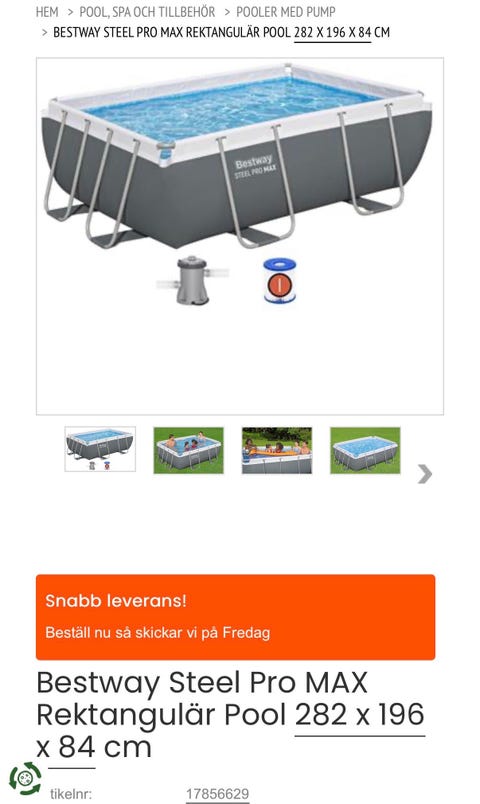480x804 pixels.
Task: View thumbnail of family in pool
Action: pos(189,450)
